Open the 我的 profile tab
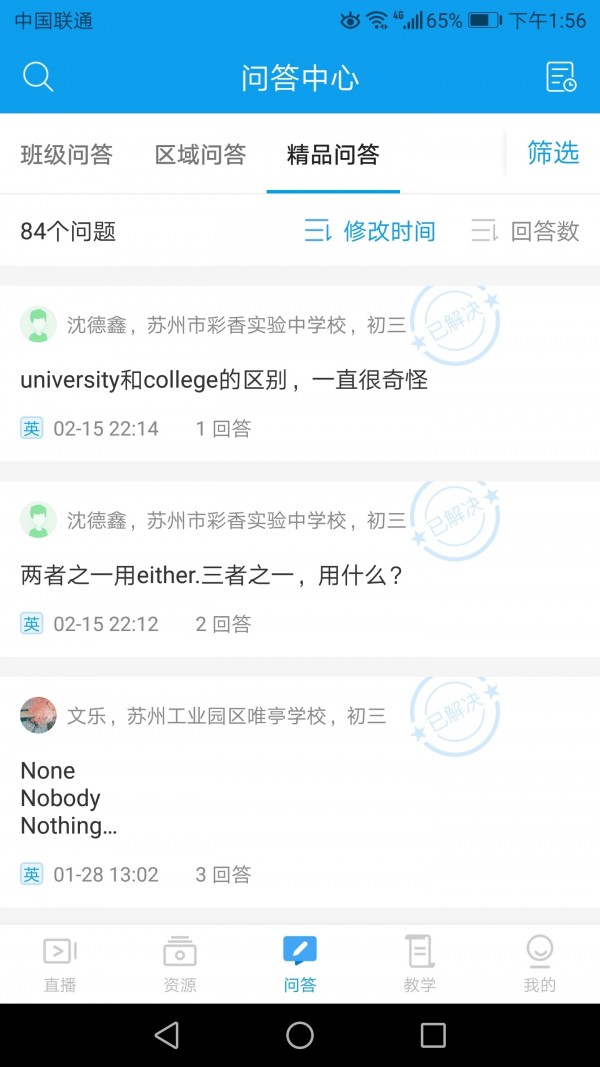Screen dimensions: 600x1067 [539, 963]
